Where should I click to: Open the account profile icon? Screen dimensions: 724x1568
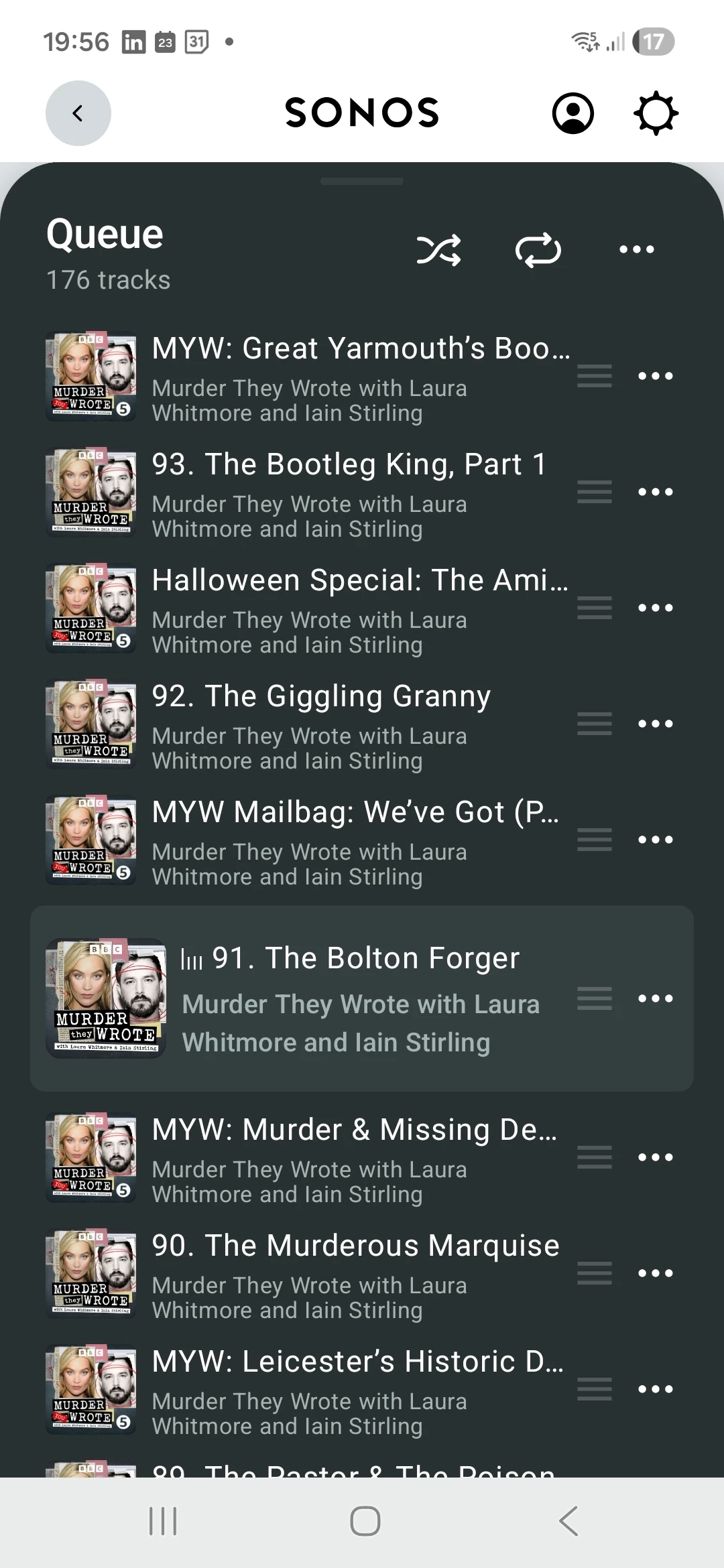572,113
